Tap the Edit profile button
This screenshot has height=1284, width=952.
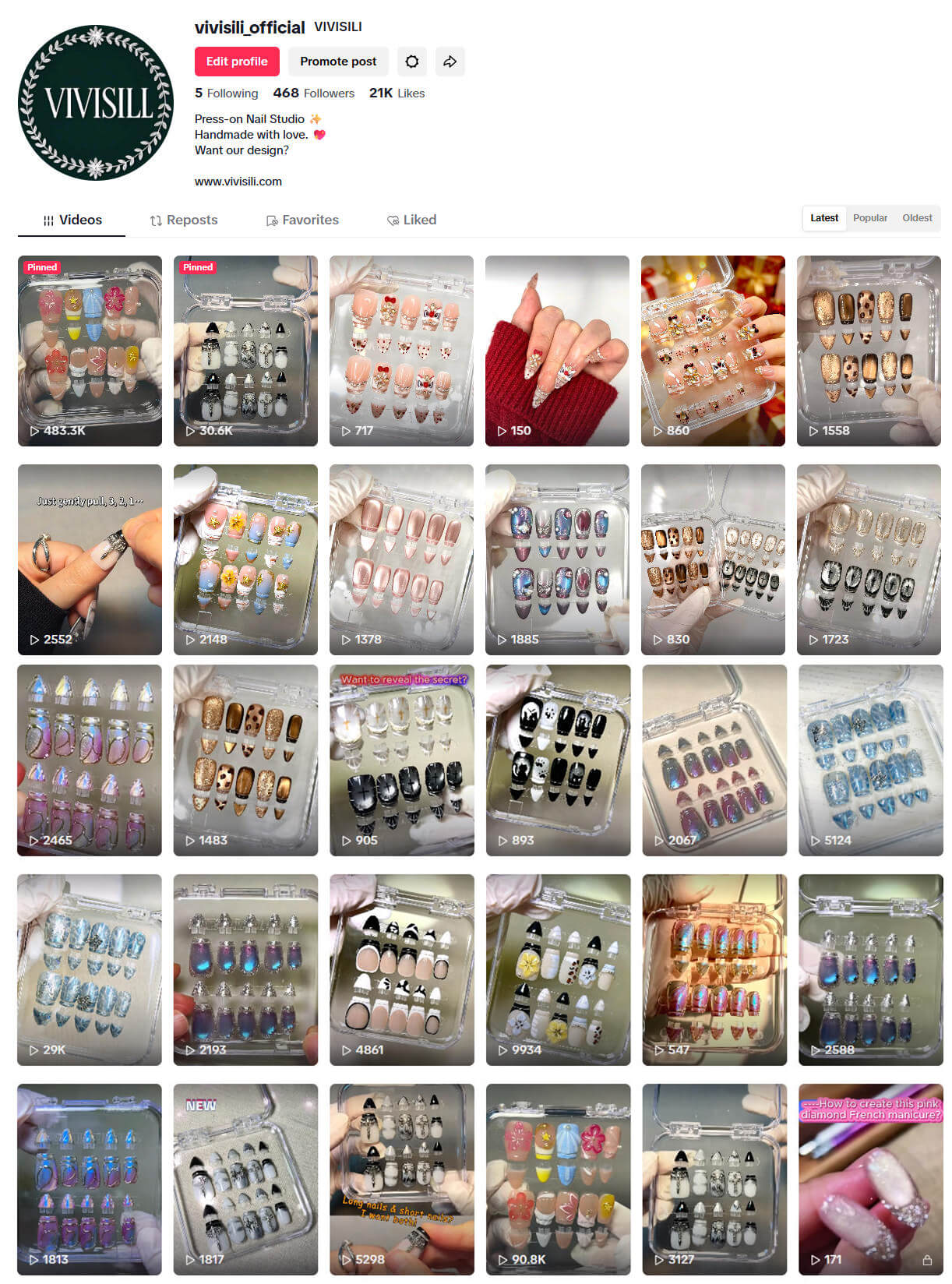pos(237,62)
